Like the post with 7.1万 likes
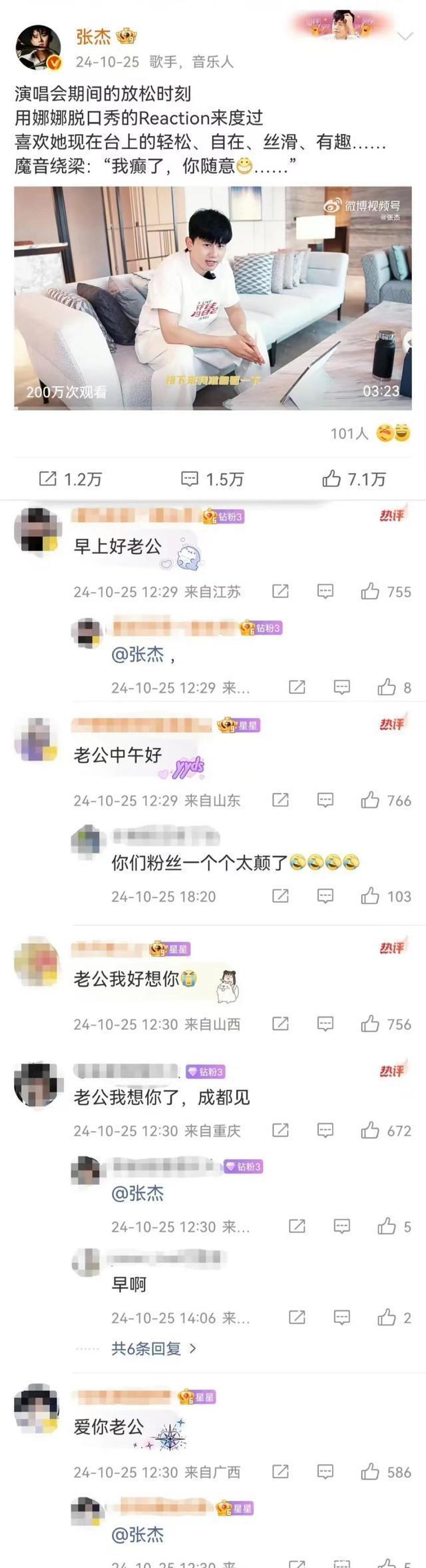The width and height of the screenshot is (426, 1568). coord(353,479)
